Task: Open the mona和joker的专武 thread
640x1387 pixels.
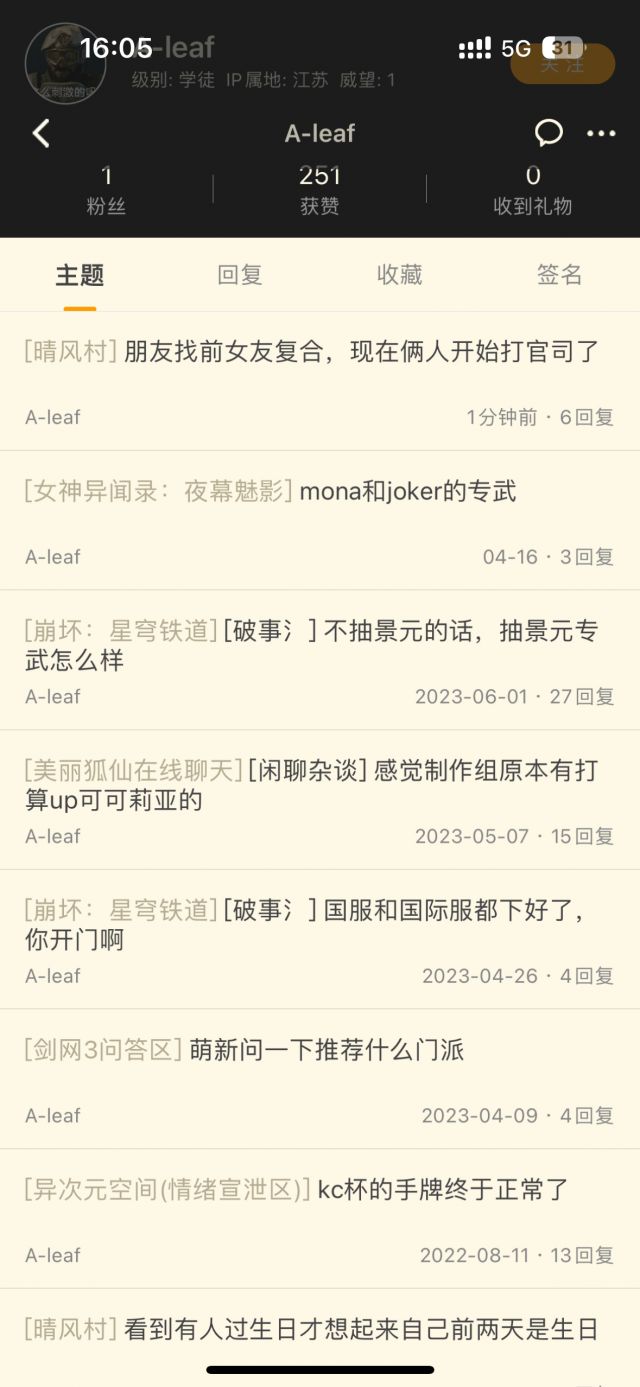Action: coord(408,491)
